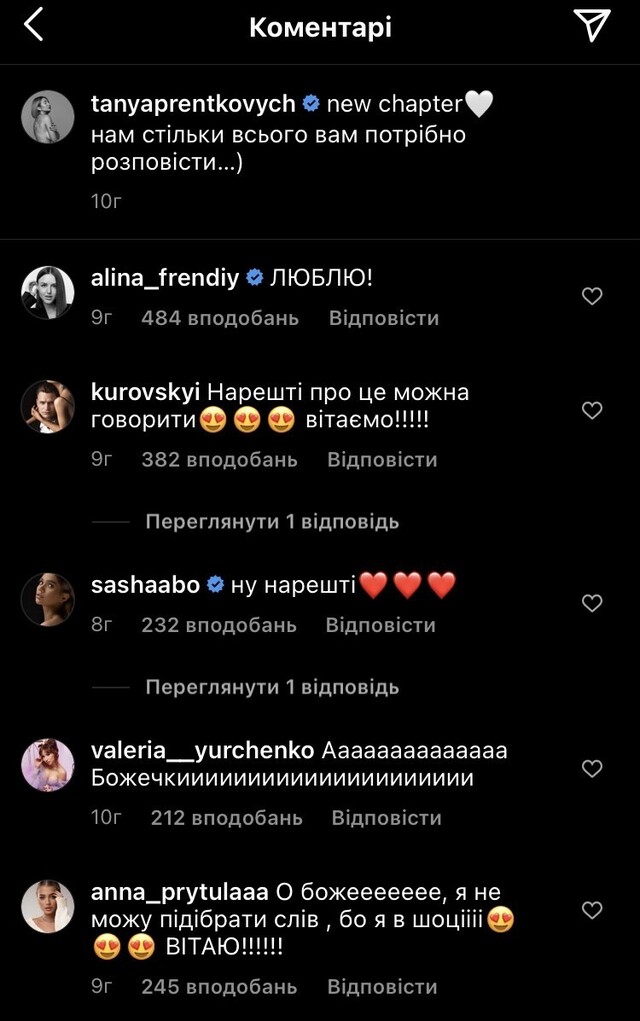
Task: Reply to valeria__yurchenko's comment
Action: pos(386,818)
